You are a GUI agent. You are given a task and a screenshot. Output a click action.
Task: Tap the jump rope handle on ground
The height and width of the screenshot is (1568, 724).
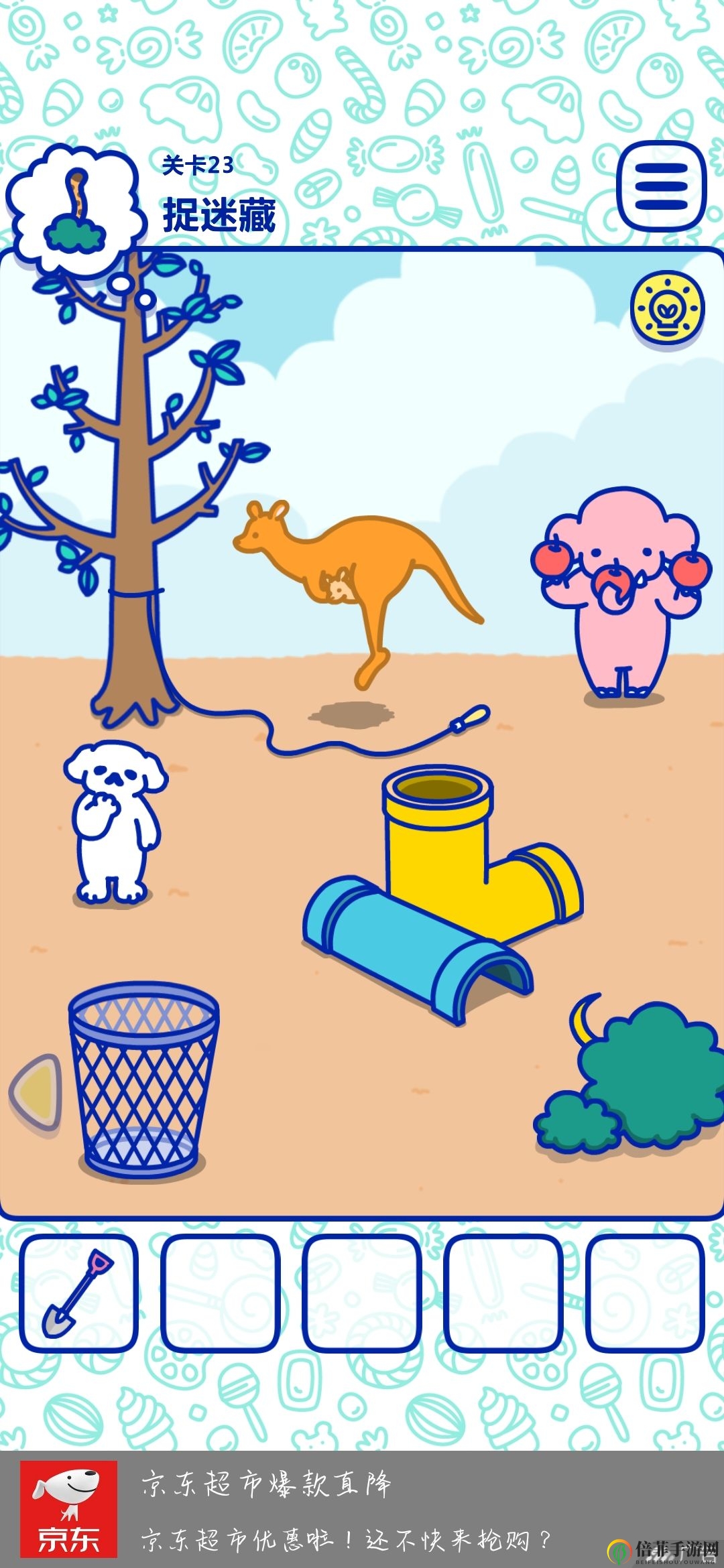click(471, 718)
